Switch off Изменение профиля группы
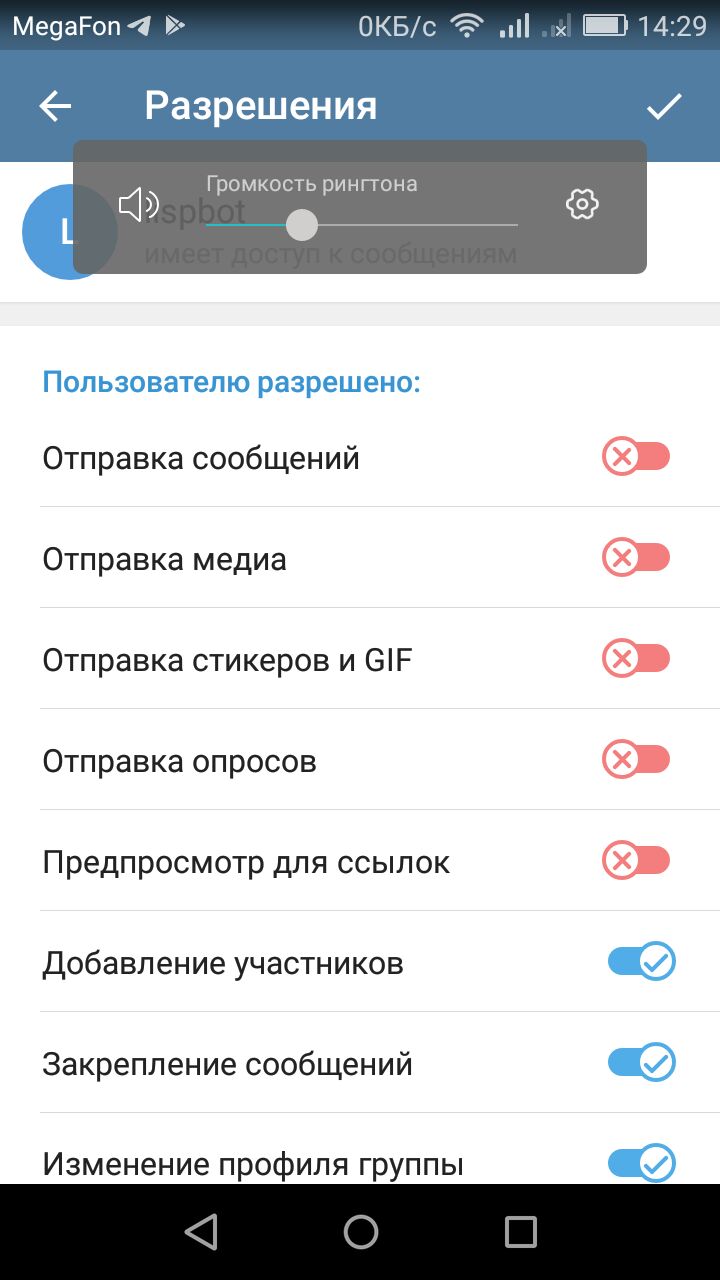This screenshot has width=720, height=1280. point(642,1163)
